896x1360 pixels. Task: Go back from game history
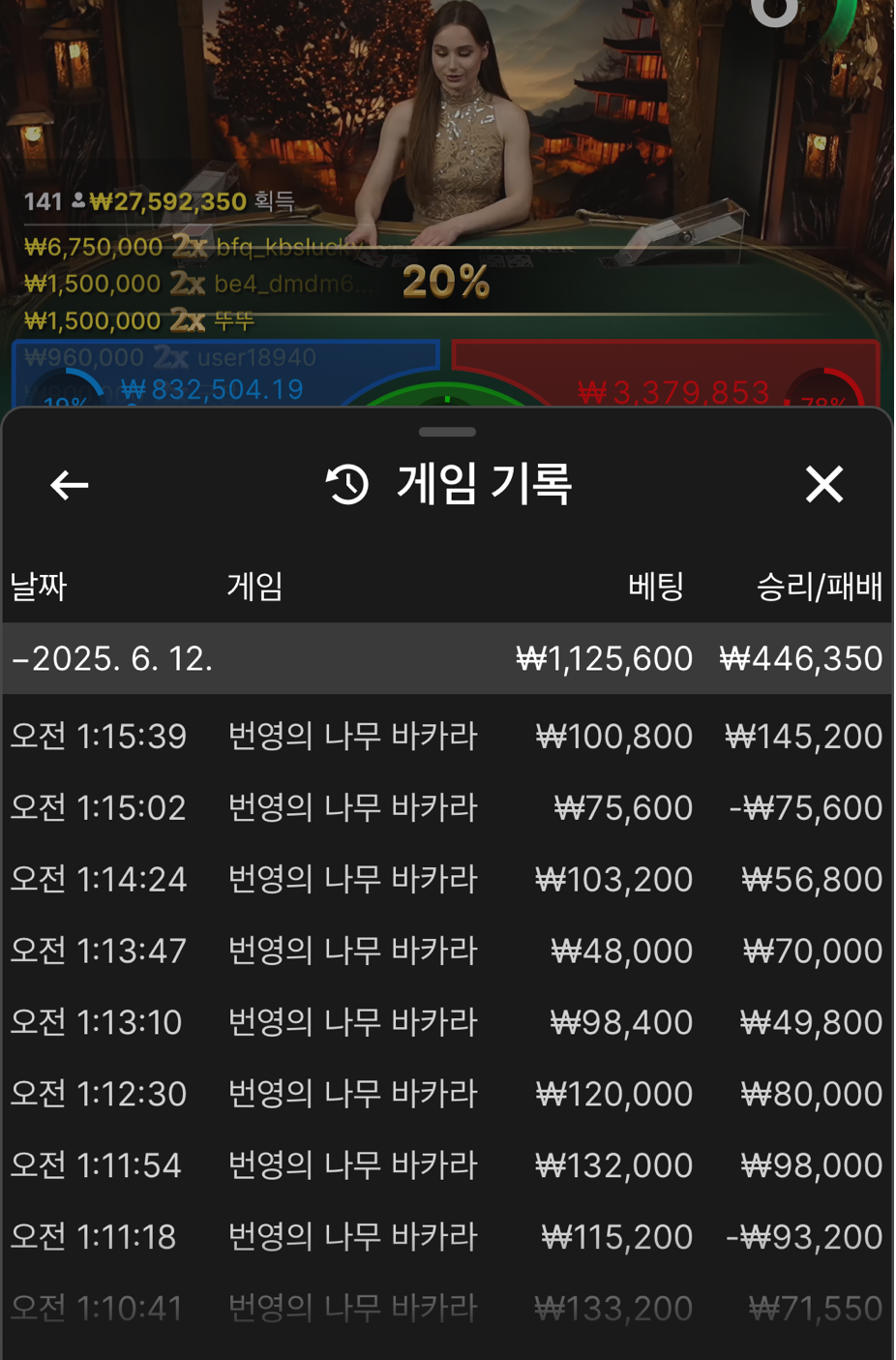(x=70, y=484)
